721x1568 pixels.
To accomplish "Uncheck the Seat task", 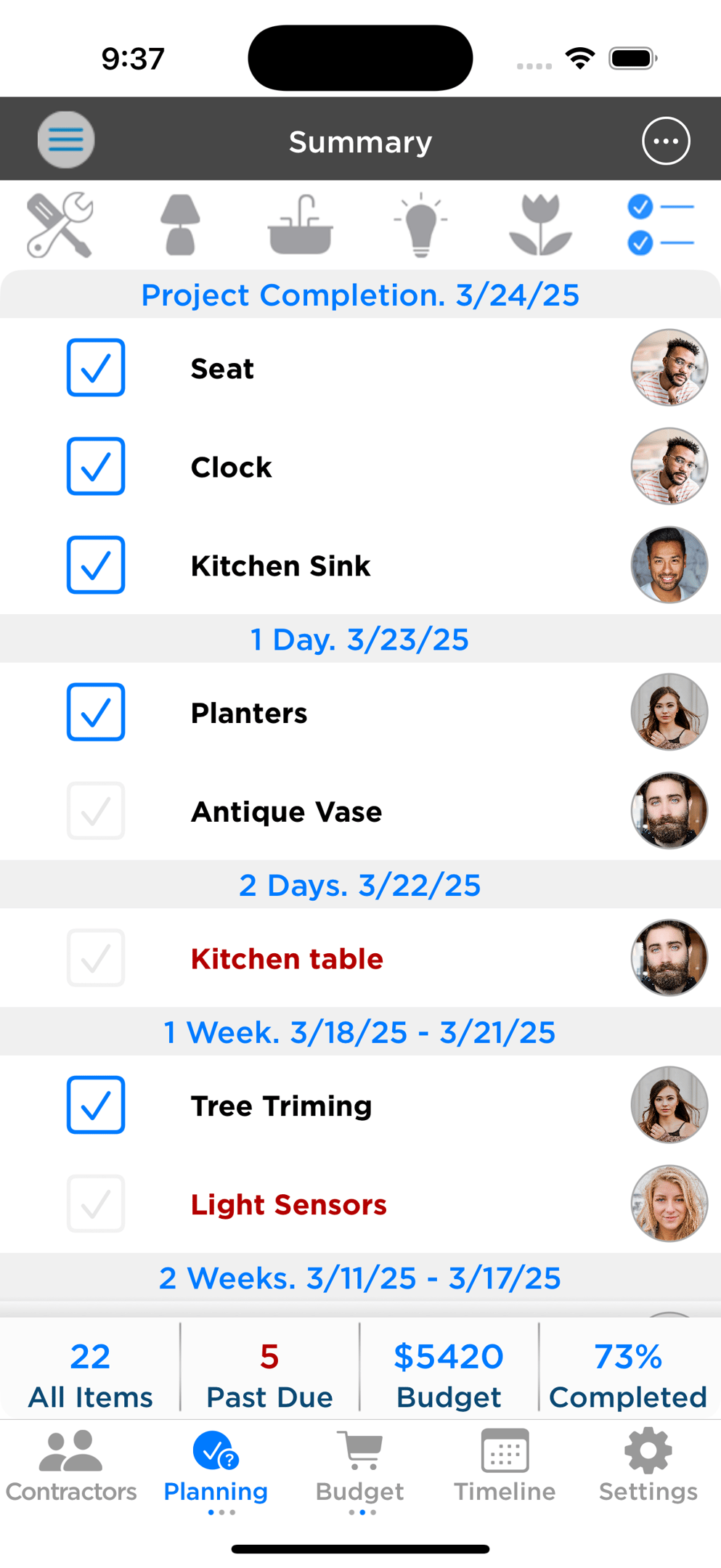I will pos(96,367).
